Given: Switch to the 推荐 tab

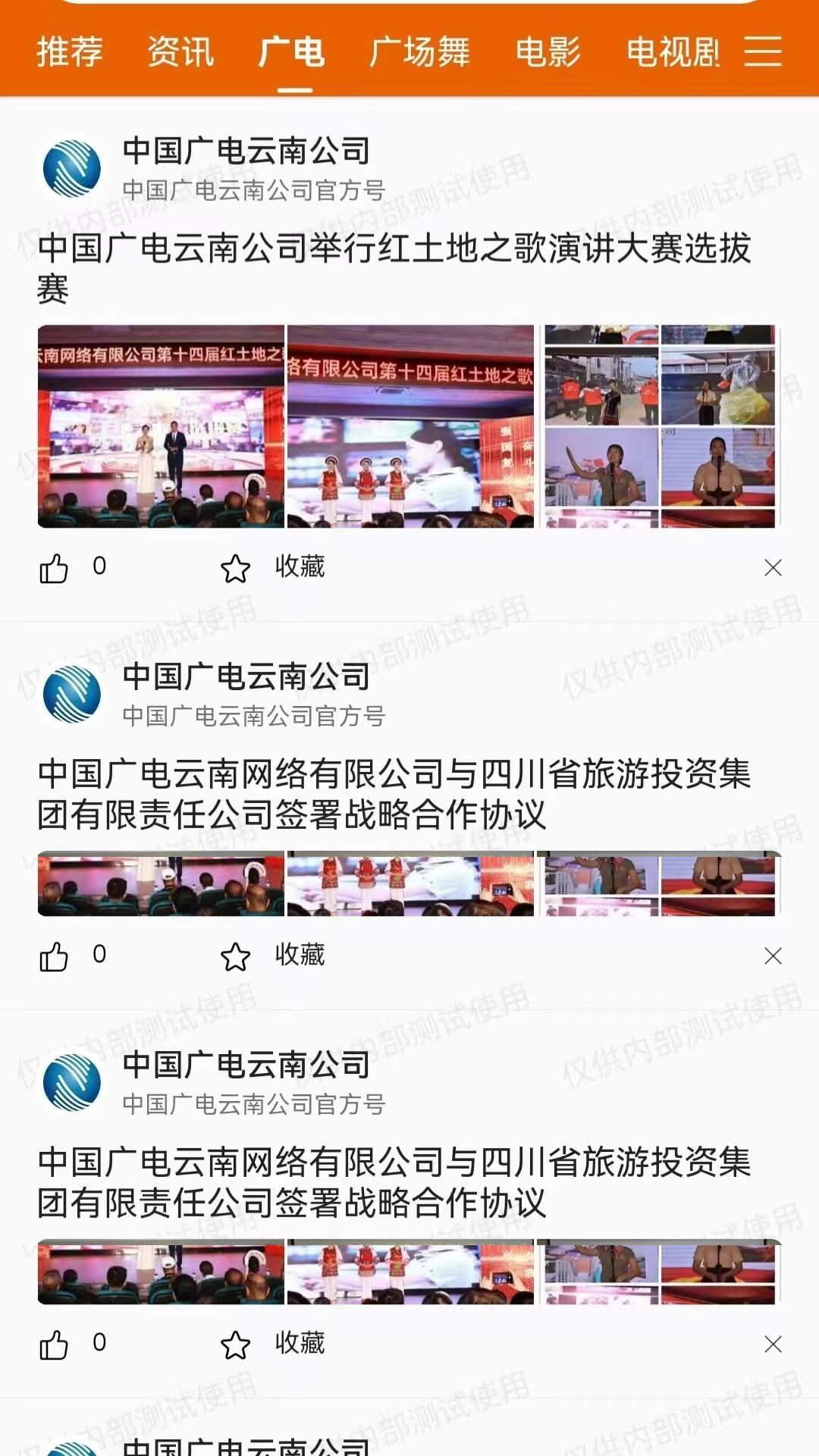Looking at the screenshot, I should point(70,52).
